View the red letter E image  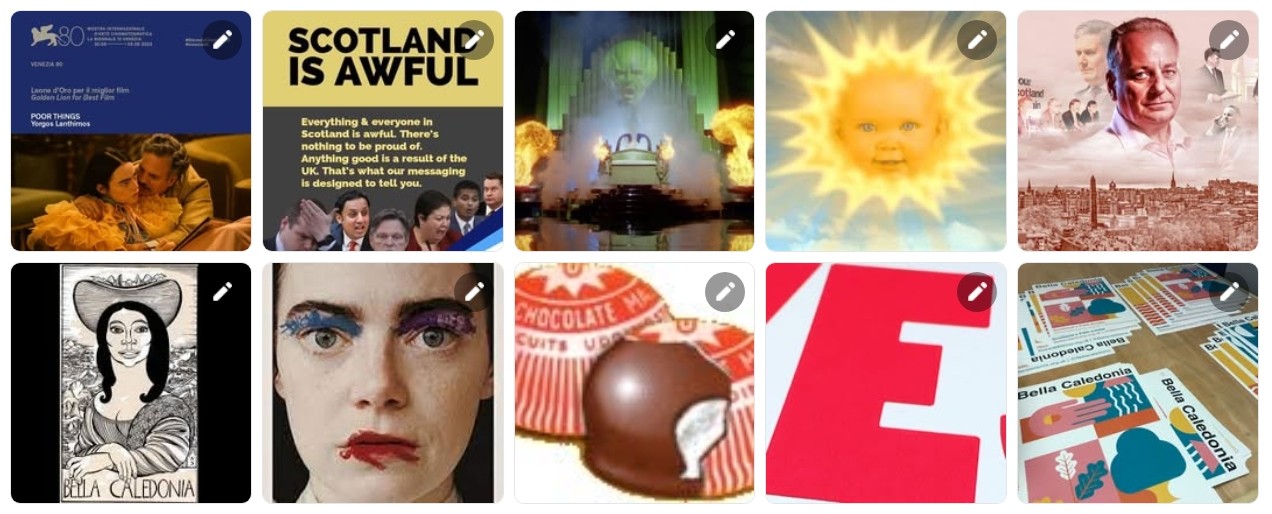click(886, 400)
